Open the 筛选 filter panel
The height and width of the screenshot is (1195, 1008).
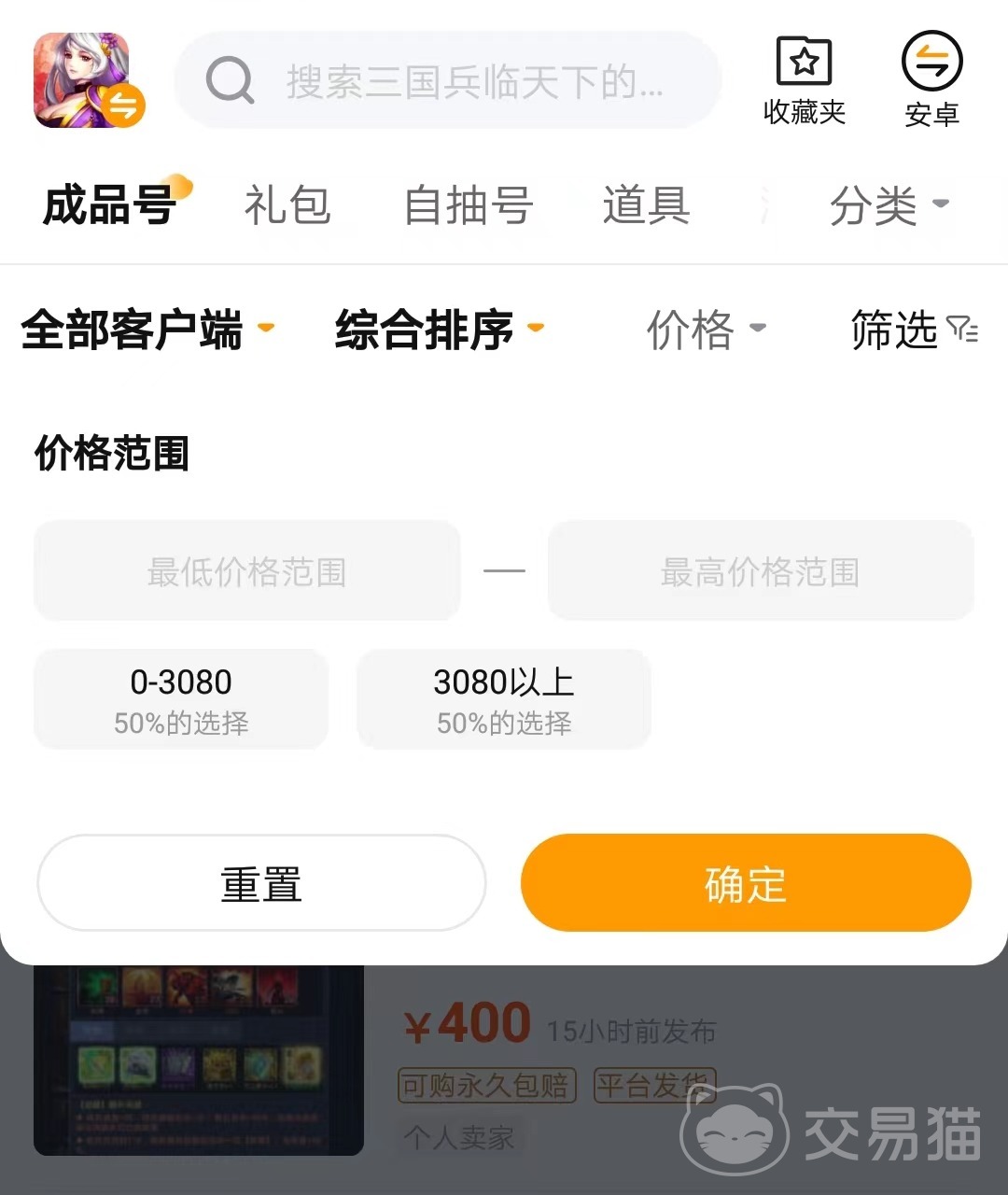(913, 330)
